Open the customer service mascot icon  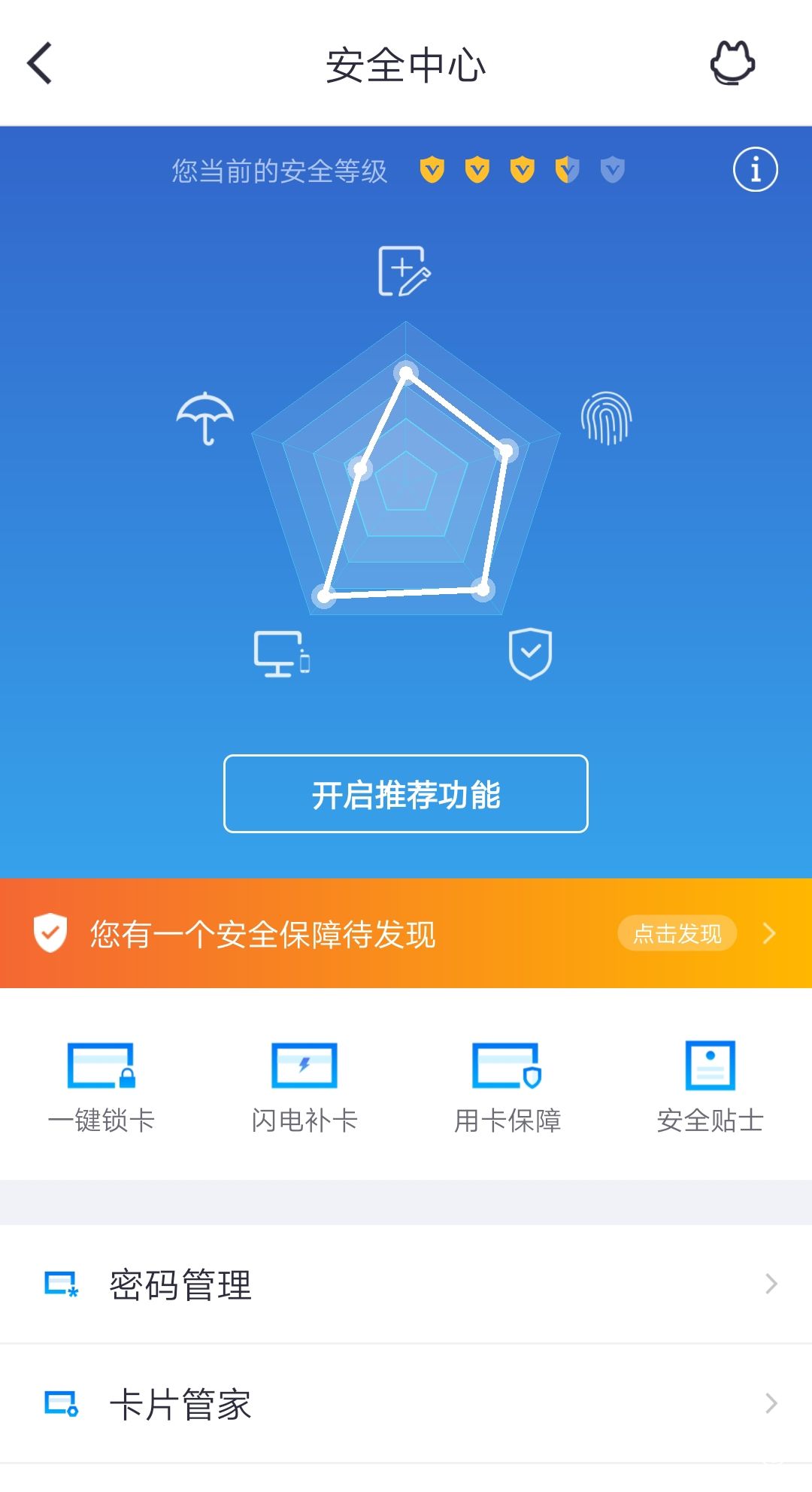click(732, 63)
